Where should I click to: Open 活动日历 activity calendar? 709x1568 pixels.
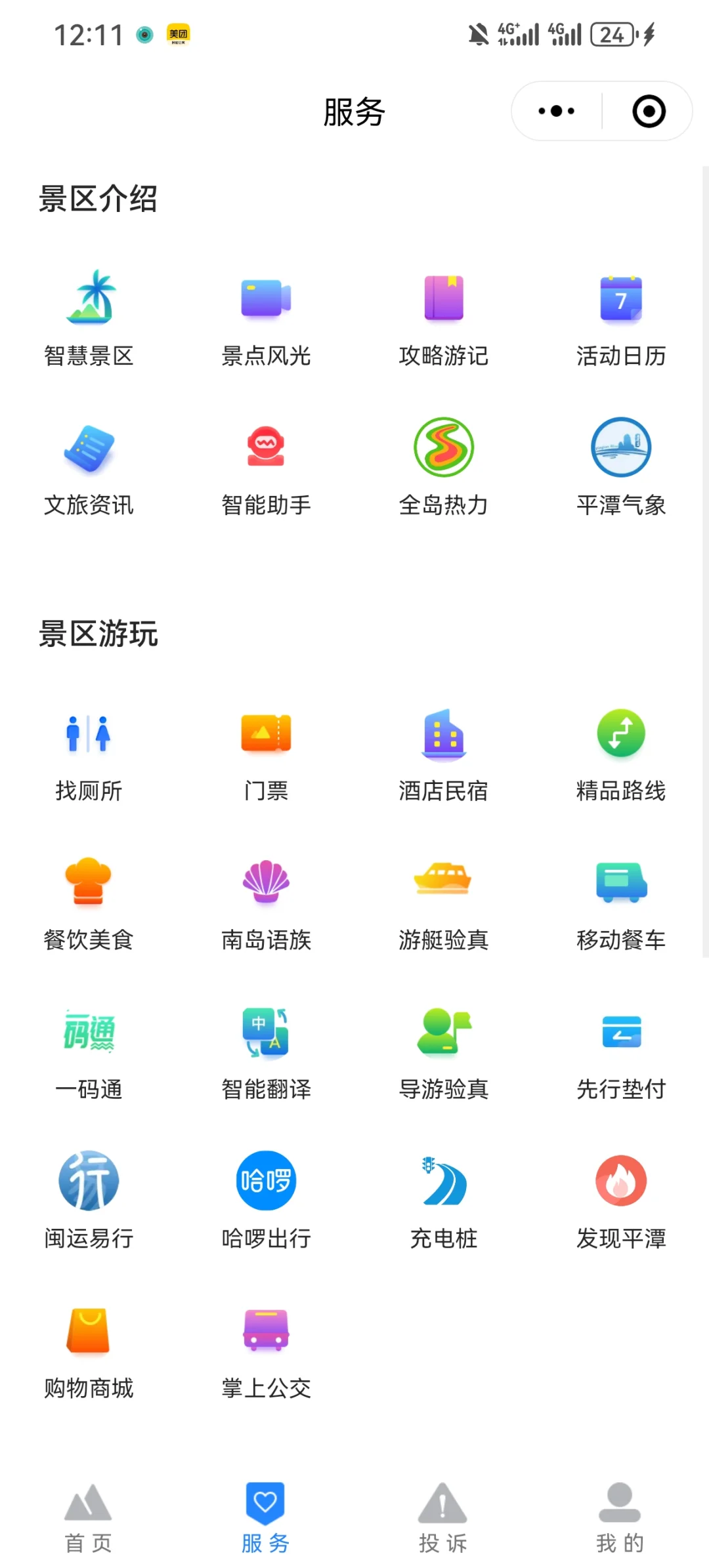[x=621, y=318]
